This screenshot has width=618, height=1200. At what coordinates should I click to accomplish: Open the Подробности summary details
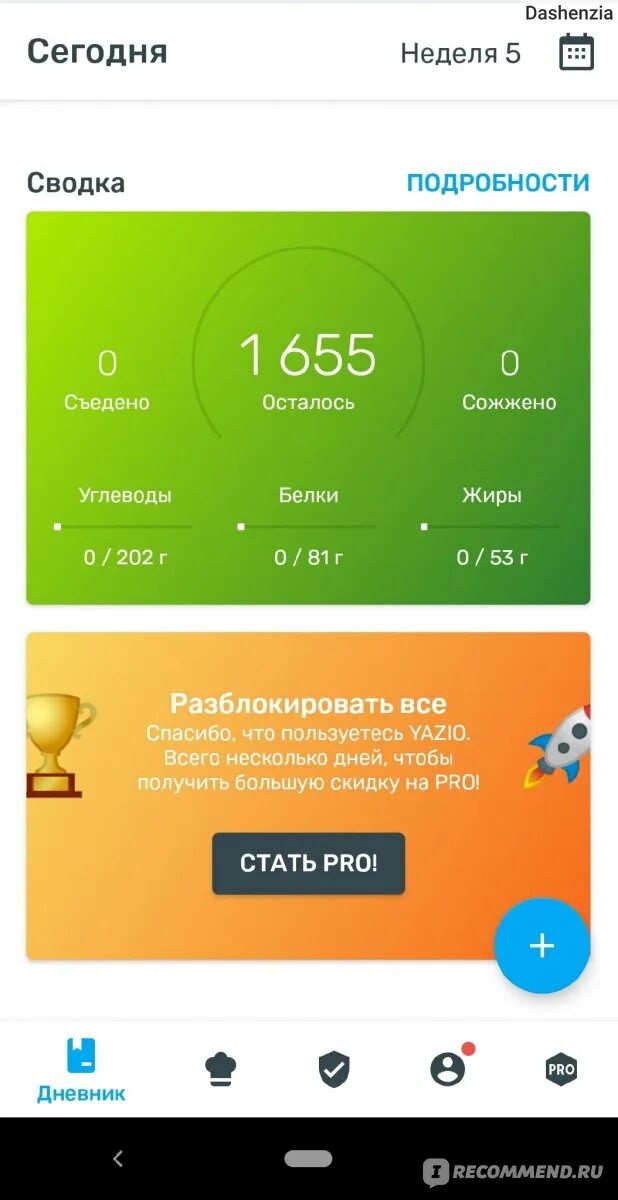pyautogui.click(x=497, y=183)
